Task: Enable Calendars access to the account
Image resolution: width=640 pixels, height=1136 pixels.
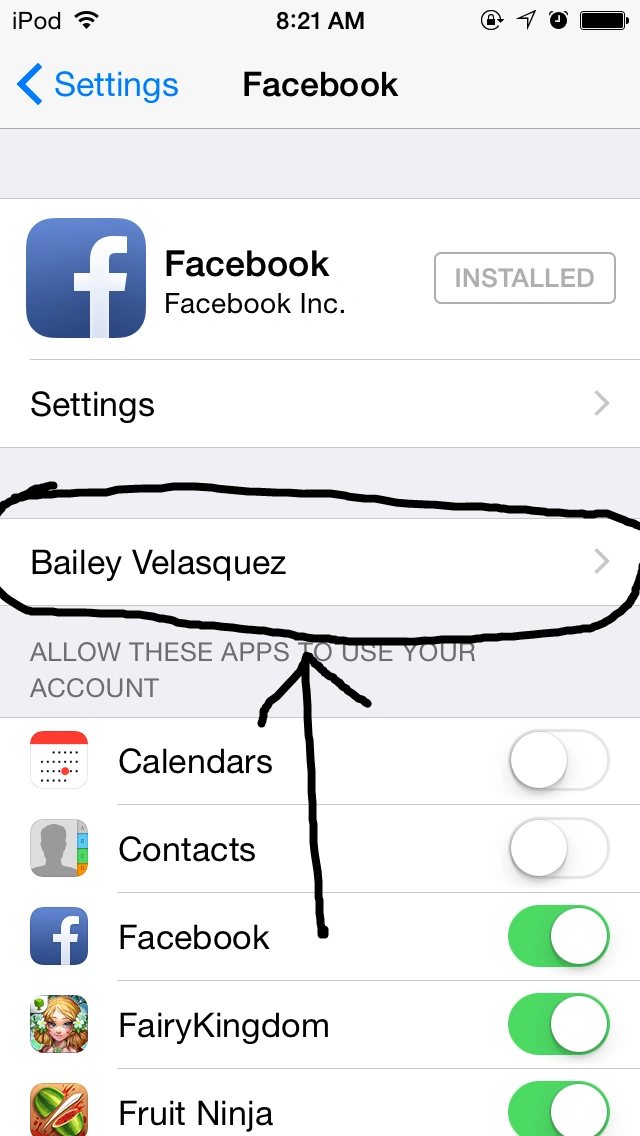Action: point(558,762)
